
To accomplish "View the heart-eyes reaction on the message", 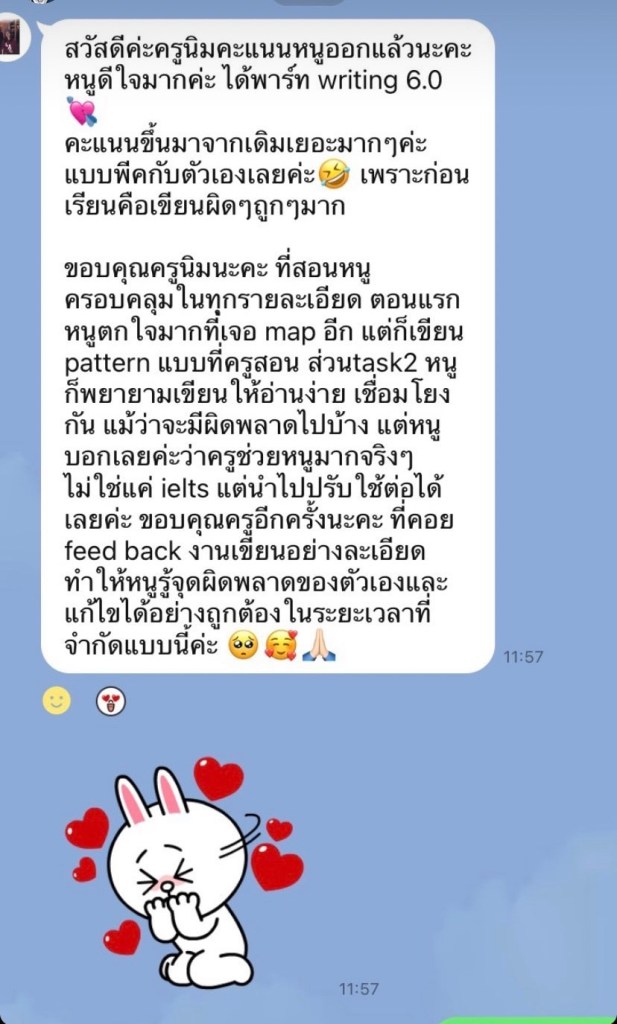I will point(110,702).
